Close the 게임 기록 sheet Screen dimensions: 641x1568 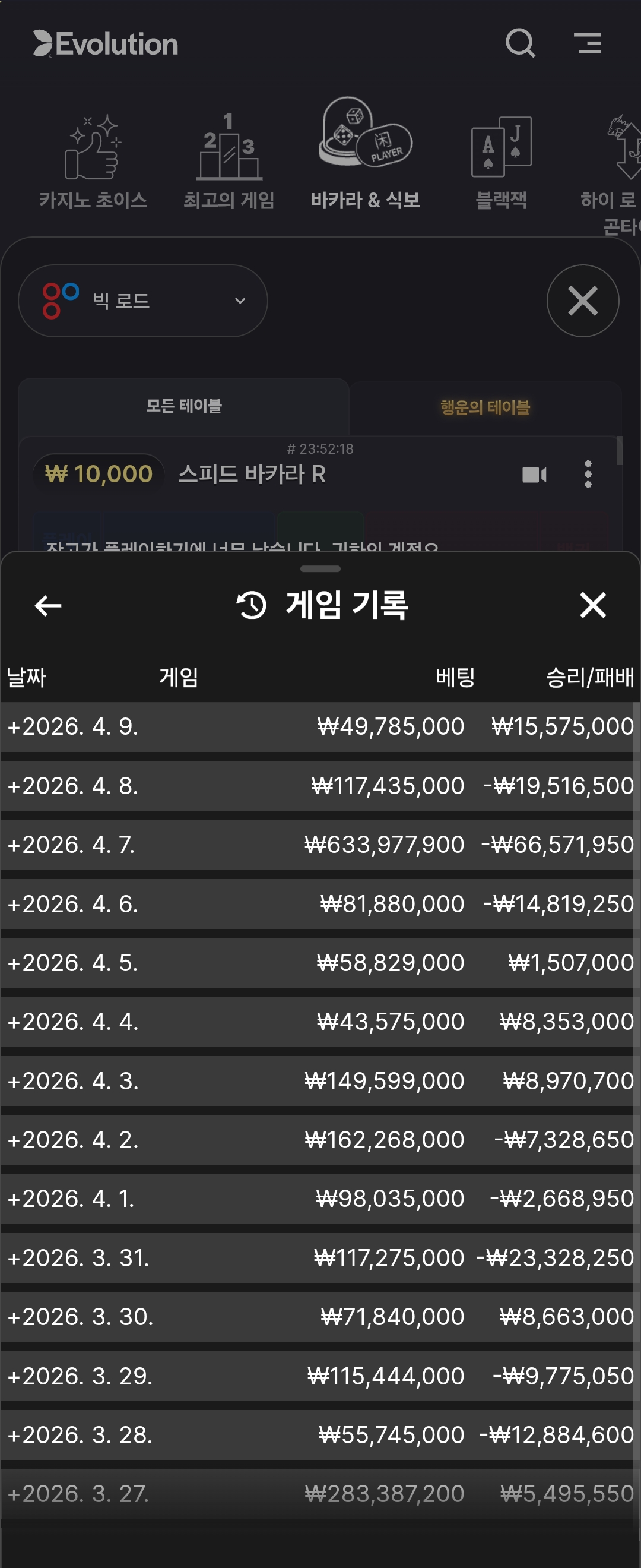click(592, 606)
